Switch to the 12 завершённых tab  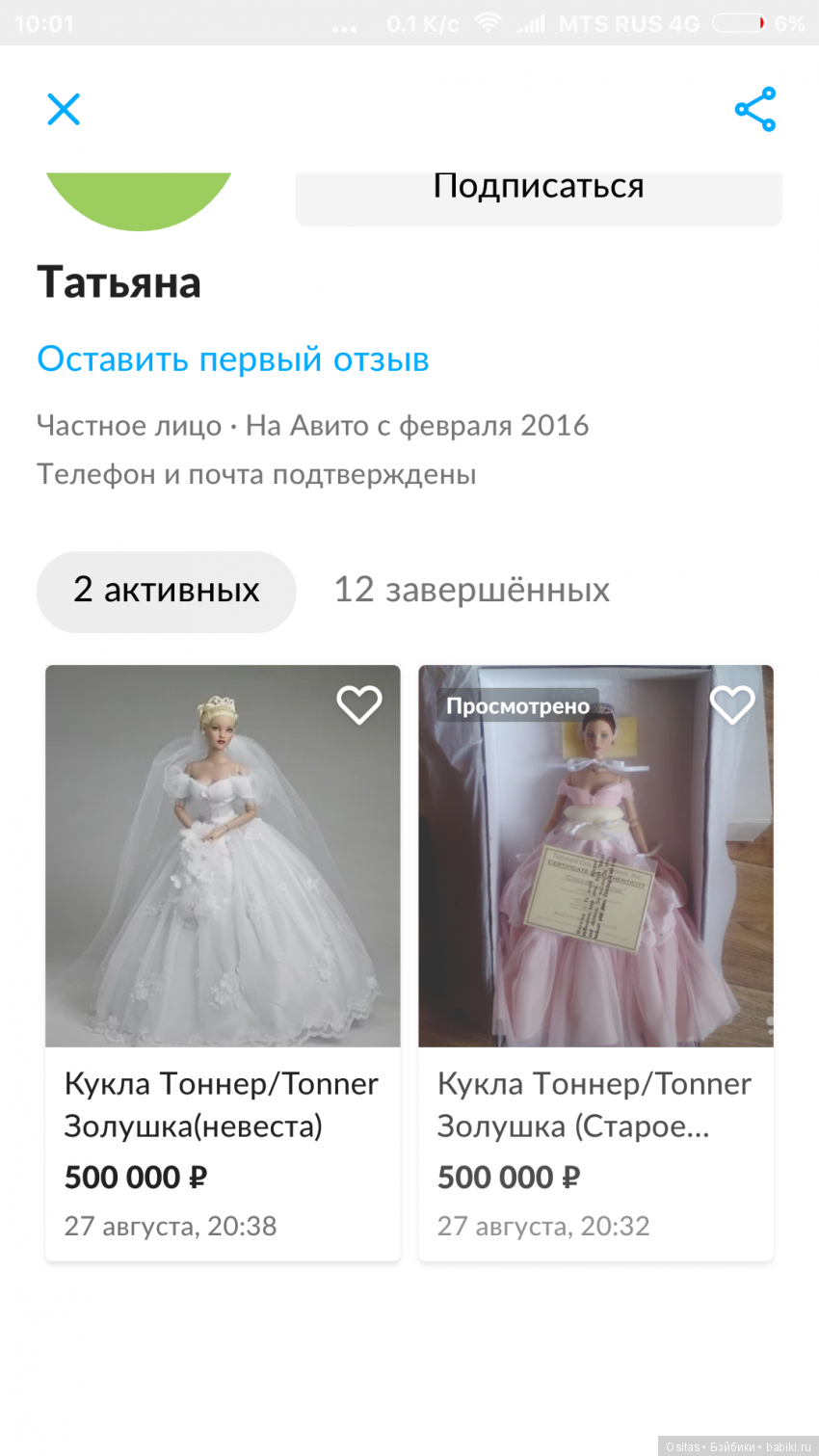(x=471, y=591)
